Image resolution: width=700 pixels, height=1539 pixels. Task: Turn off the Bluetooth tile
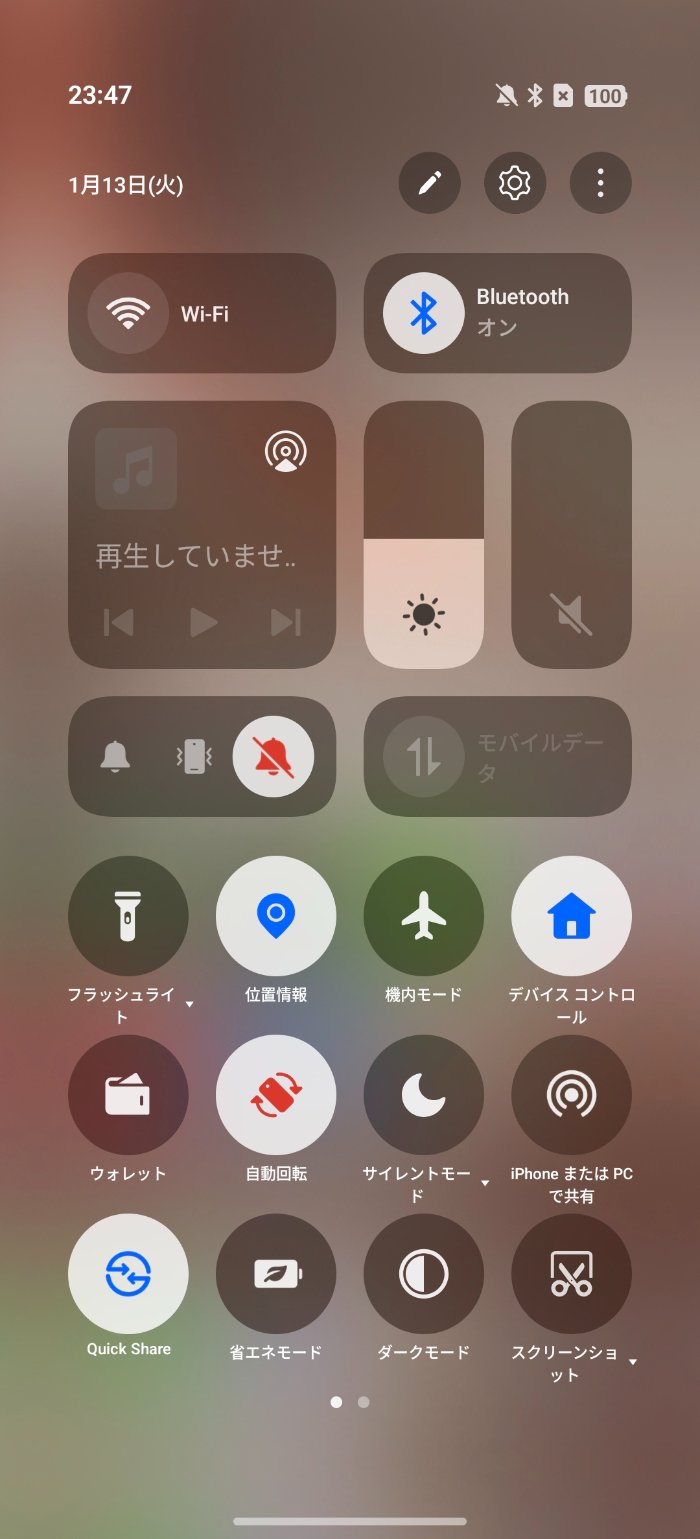[x=424, y=313]
